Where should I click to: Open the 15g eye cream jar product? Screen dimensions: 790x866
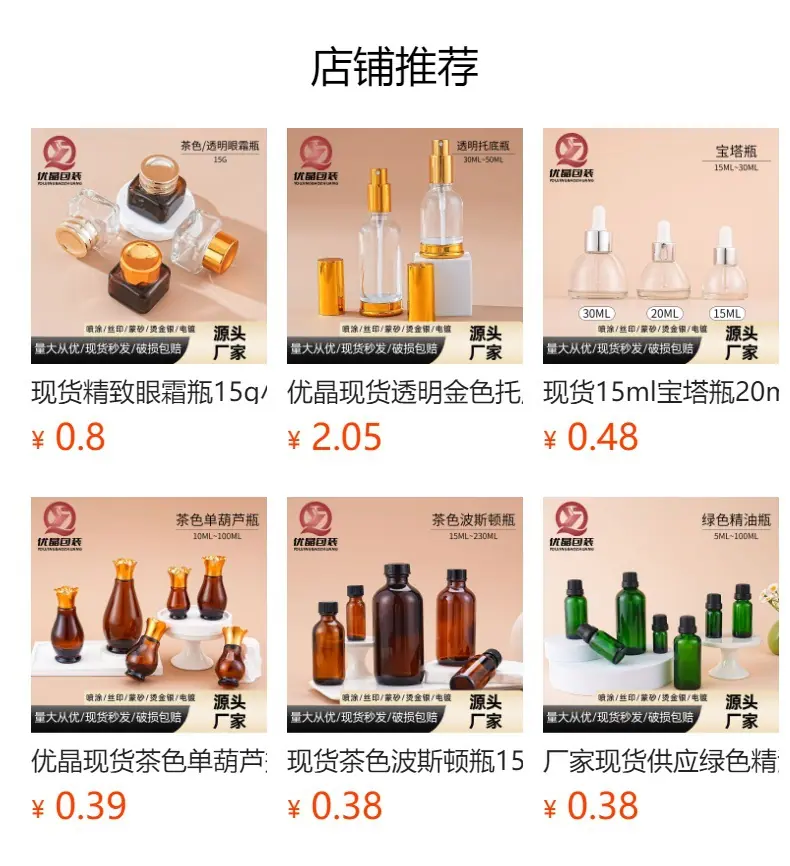[149, 246]
